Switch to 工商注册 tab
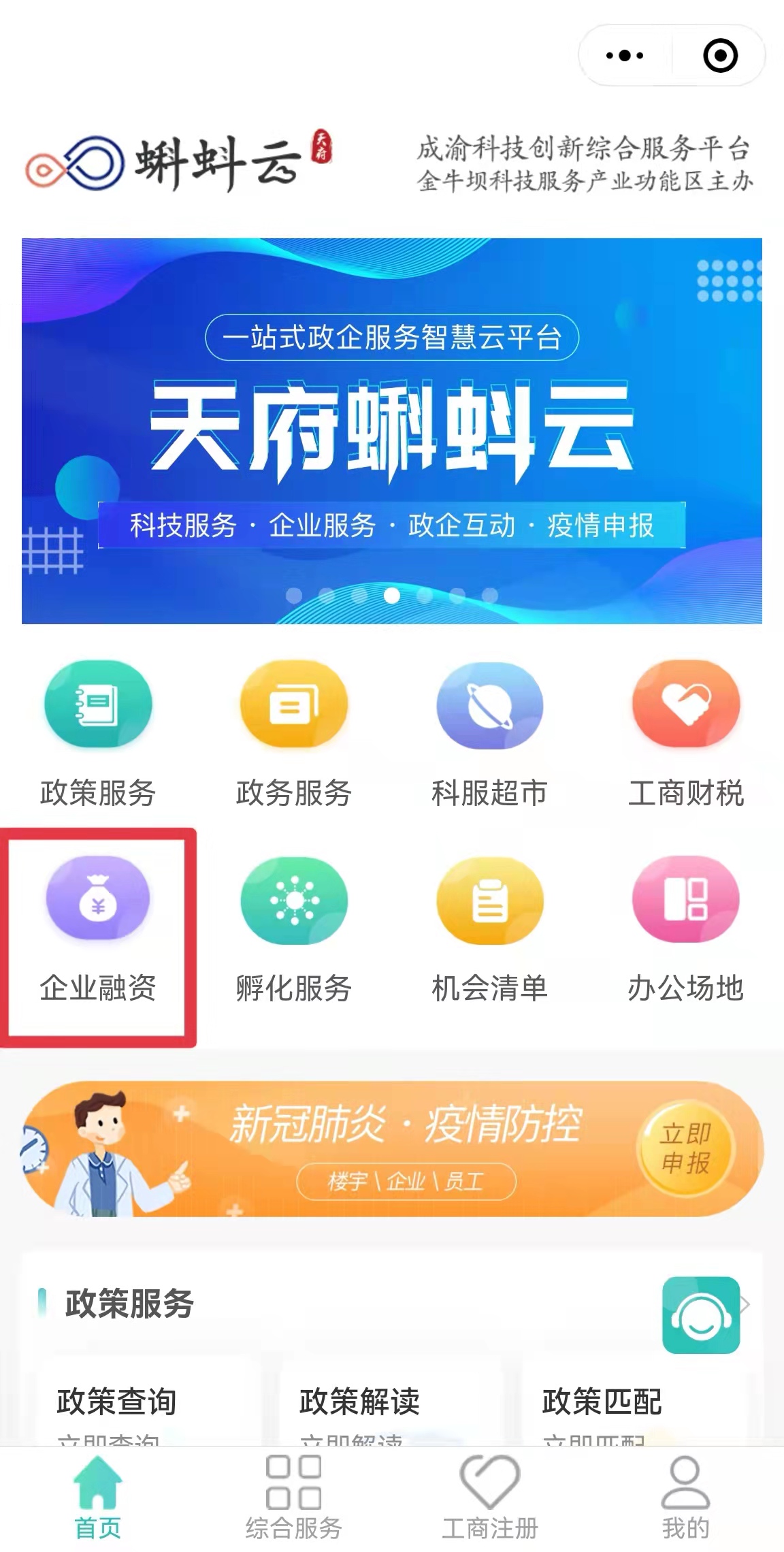The image size is (784, 1552). point(489,1498)
